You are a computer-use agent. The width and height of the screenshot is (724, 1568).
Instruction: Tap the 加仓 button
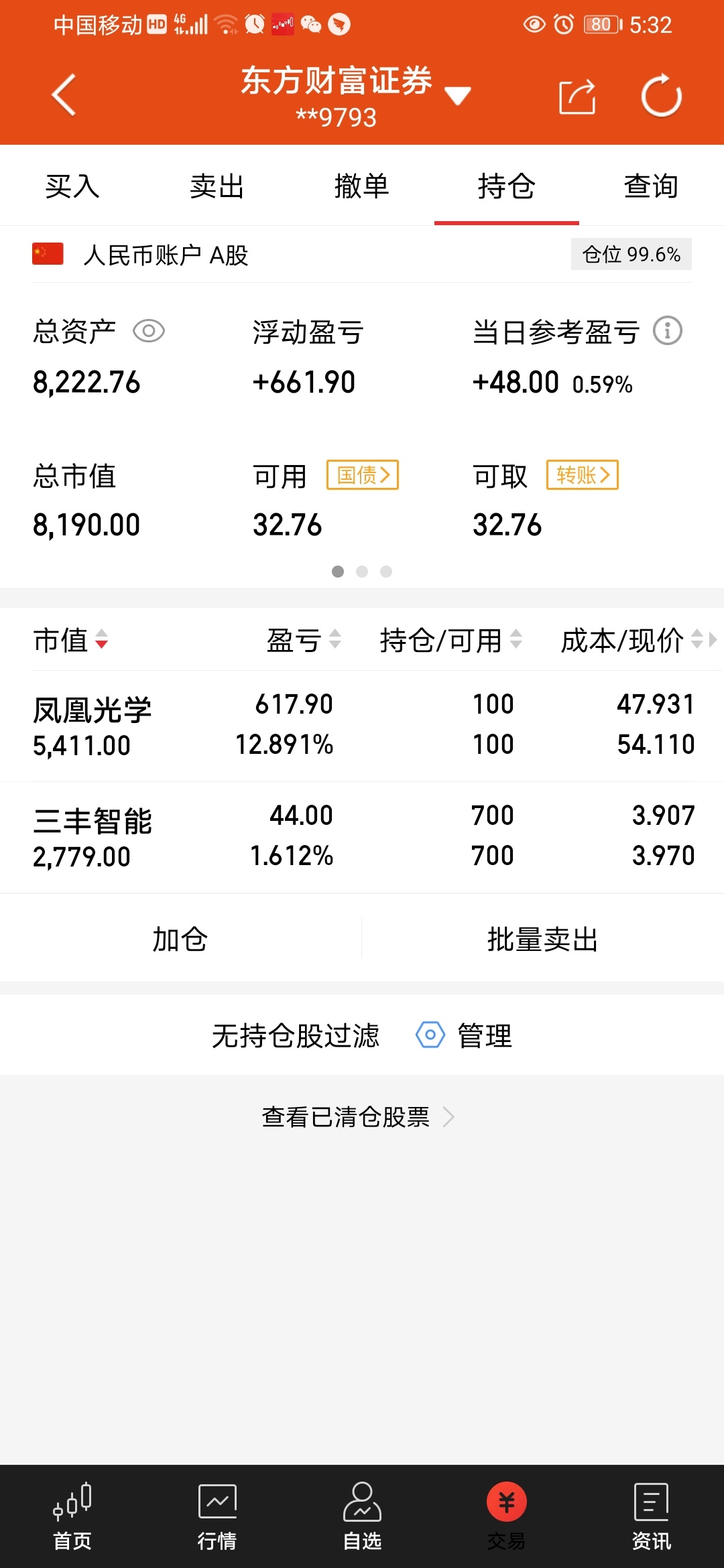click(180, 939)
